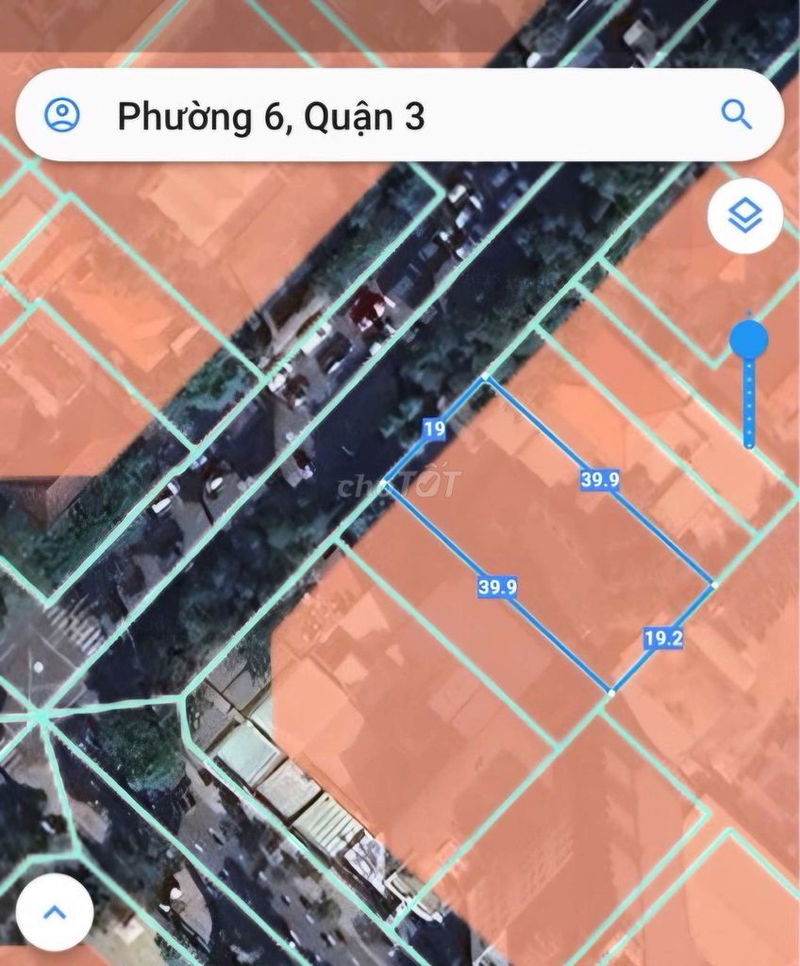The width and height of the screenshot is (800, 966).
Task: Open the map layers button
Action: pyautogui.click(x=744, y=215)
